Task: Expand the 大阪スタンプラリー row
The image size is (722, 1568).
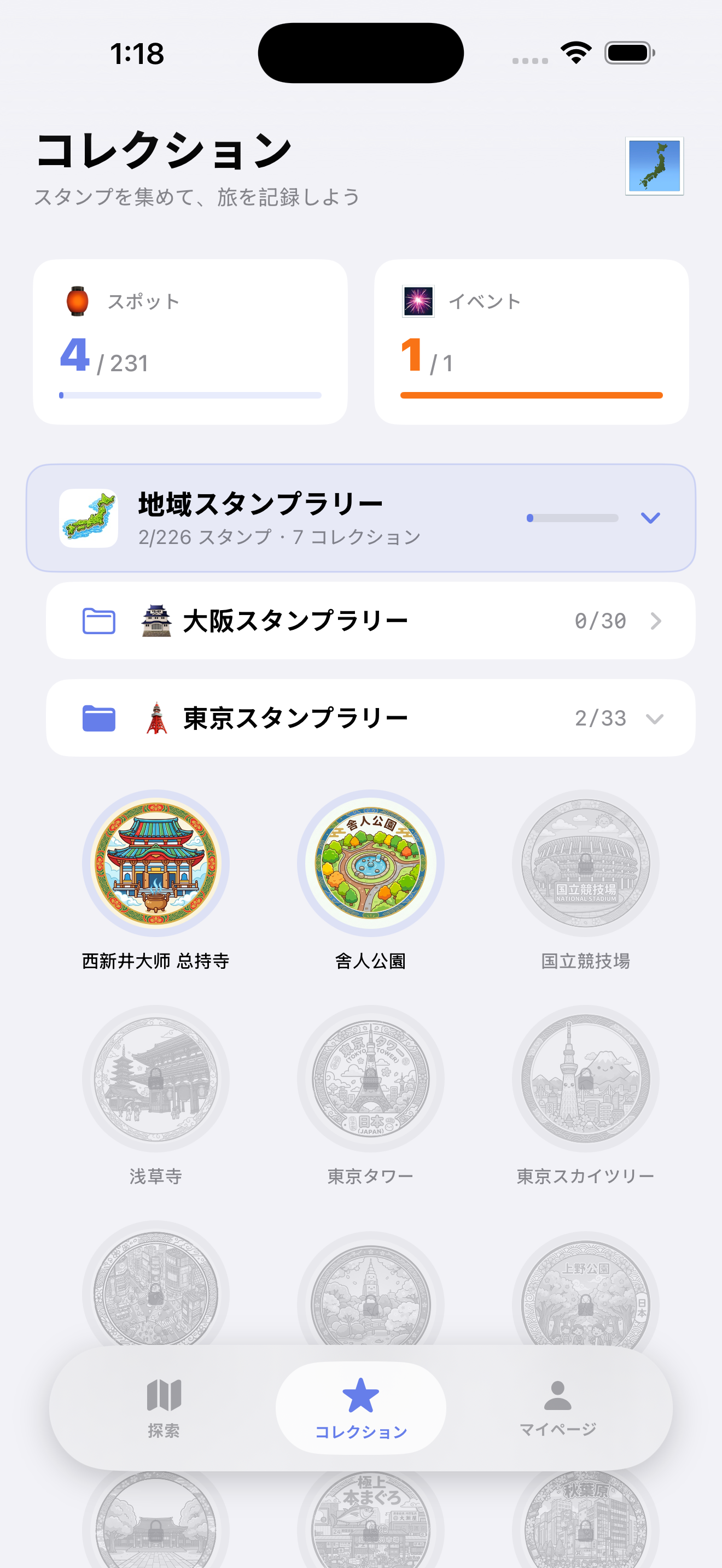Action: coord(656,621)
